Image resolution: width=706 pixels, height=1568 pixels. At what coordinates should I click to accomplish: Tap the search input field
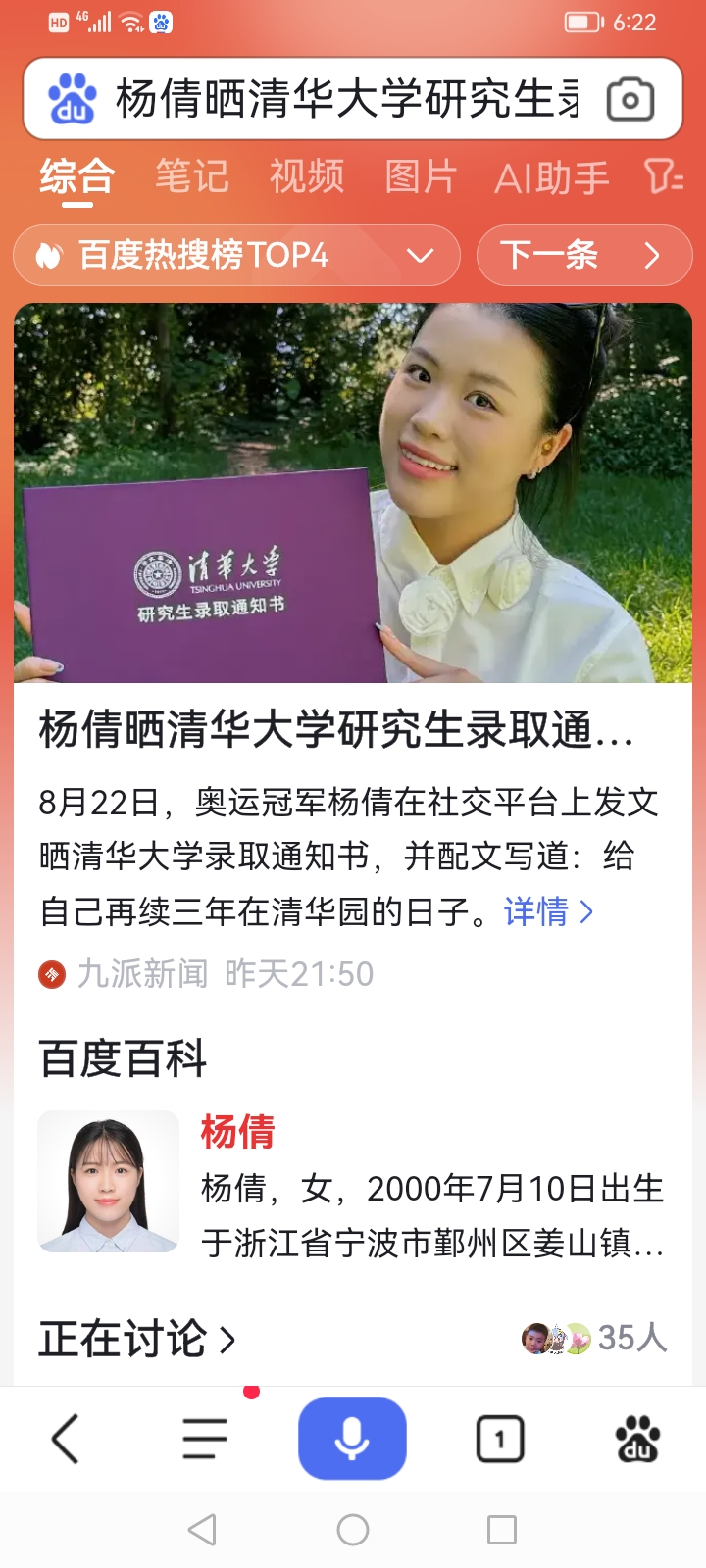(343, 99)
